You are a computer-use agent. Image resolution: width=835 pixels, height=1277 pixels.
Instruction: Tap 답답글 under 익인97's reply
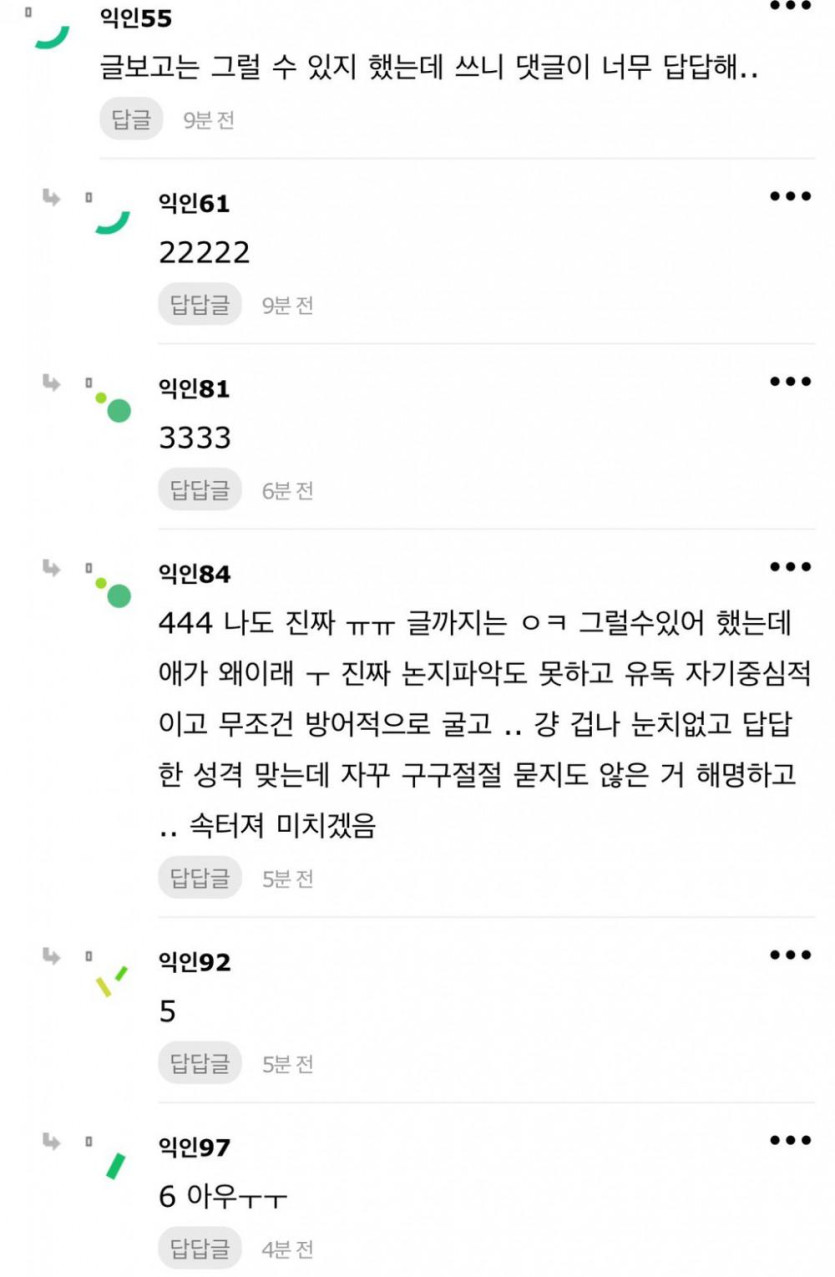(x=200, y=1248)
